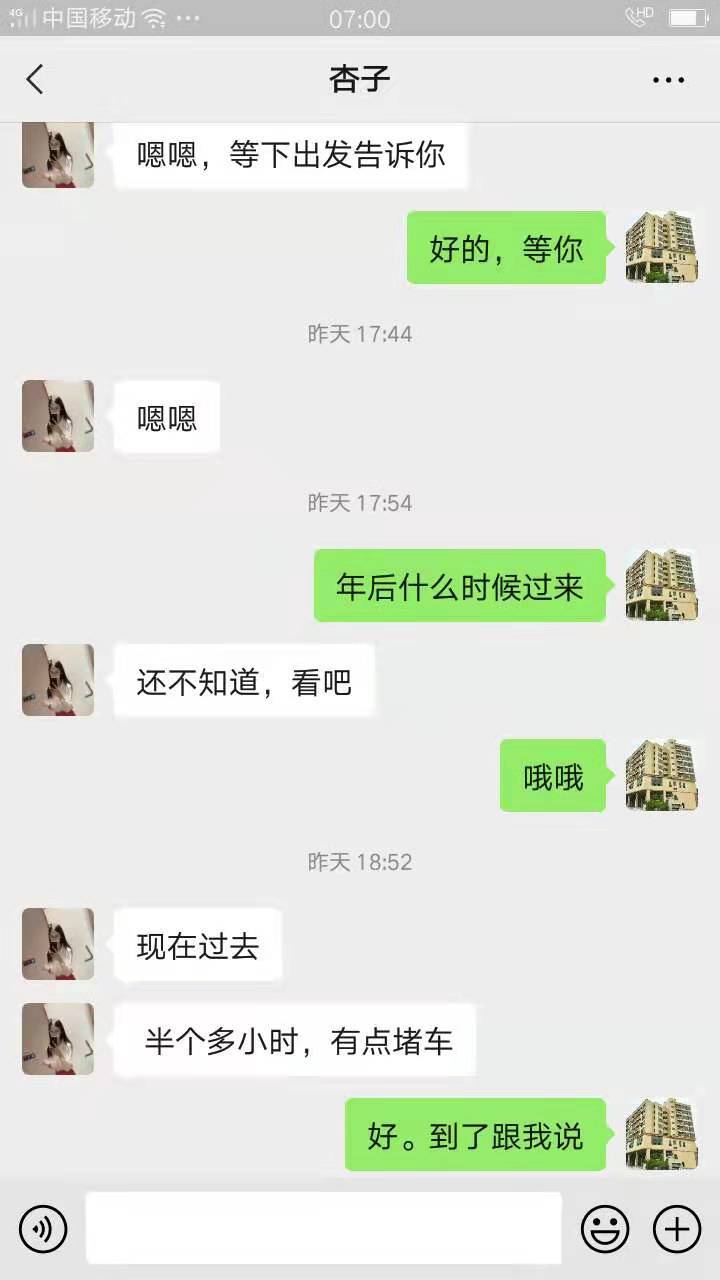The image size is (720, 1280).
Task: Open 杏子's avatar next to 现在过去
Action: click(x=58, y=944)
